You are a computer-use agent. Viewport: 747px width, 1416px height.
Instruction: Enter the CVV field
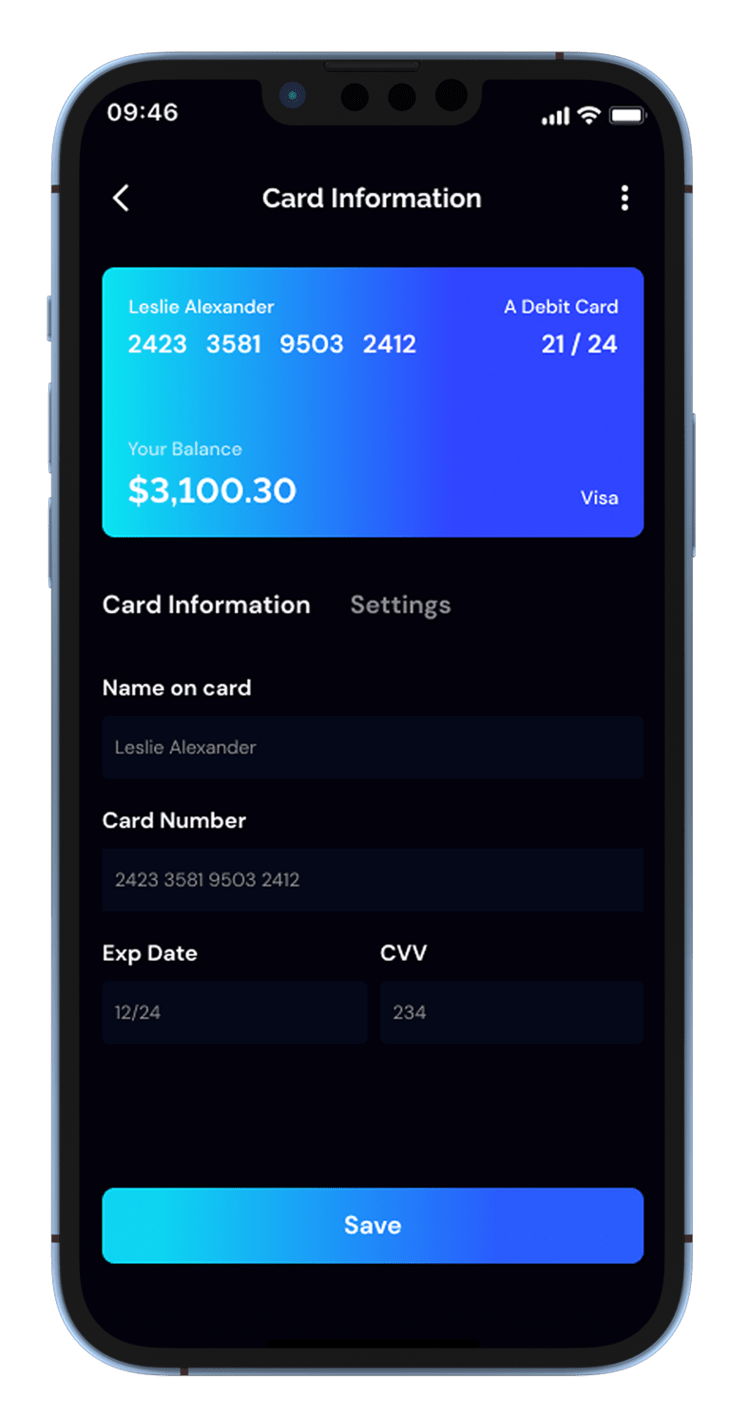[511, 1012]
